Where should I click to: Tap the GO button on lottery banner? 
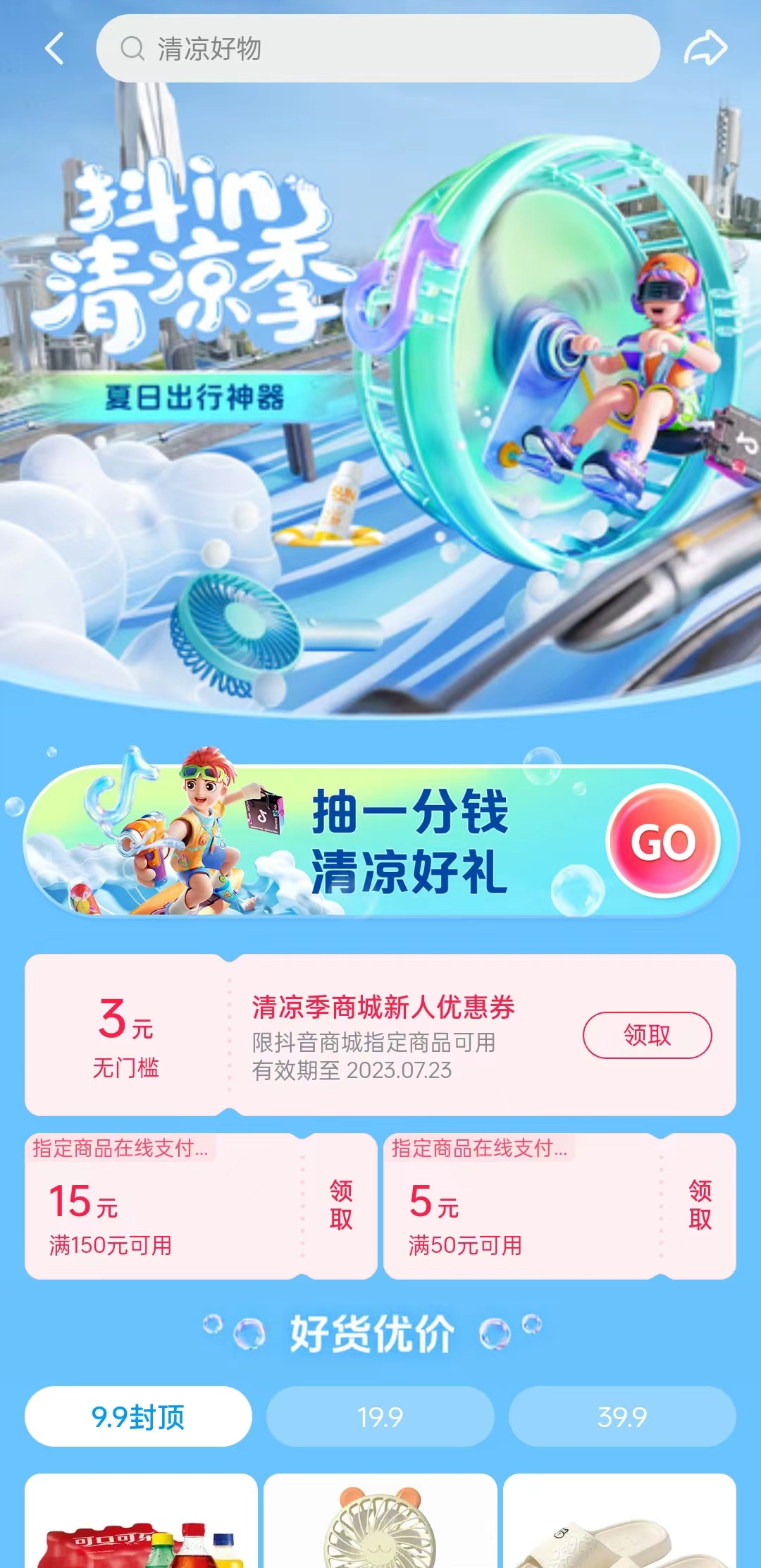point(663,840)
